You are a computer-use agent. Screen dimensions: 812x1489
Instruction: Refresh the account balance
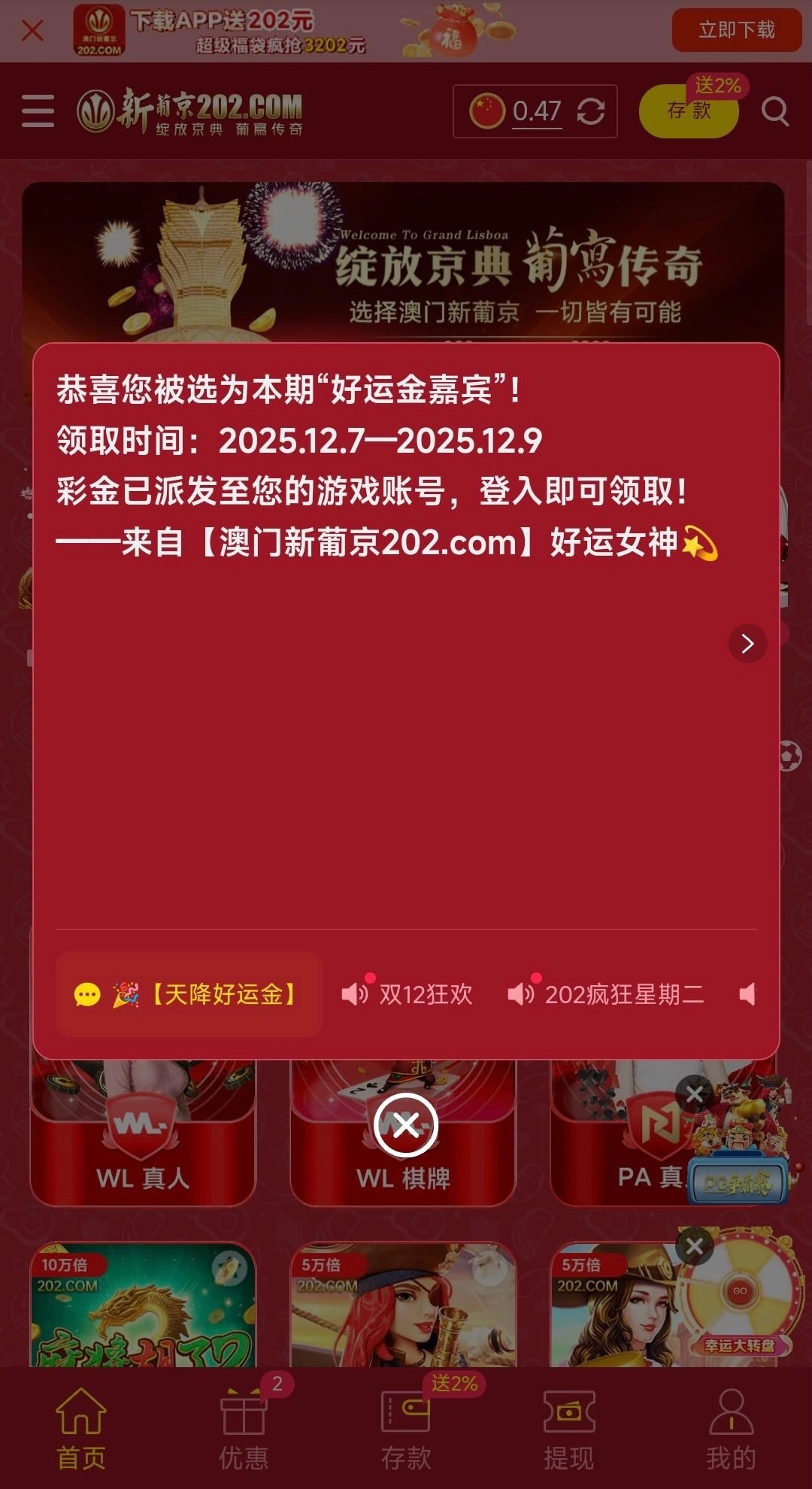pos(591,111)
